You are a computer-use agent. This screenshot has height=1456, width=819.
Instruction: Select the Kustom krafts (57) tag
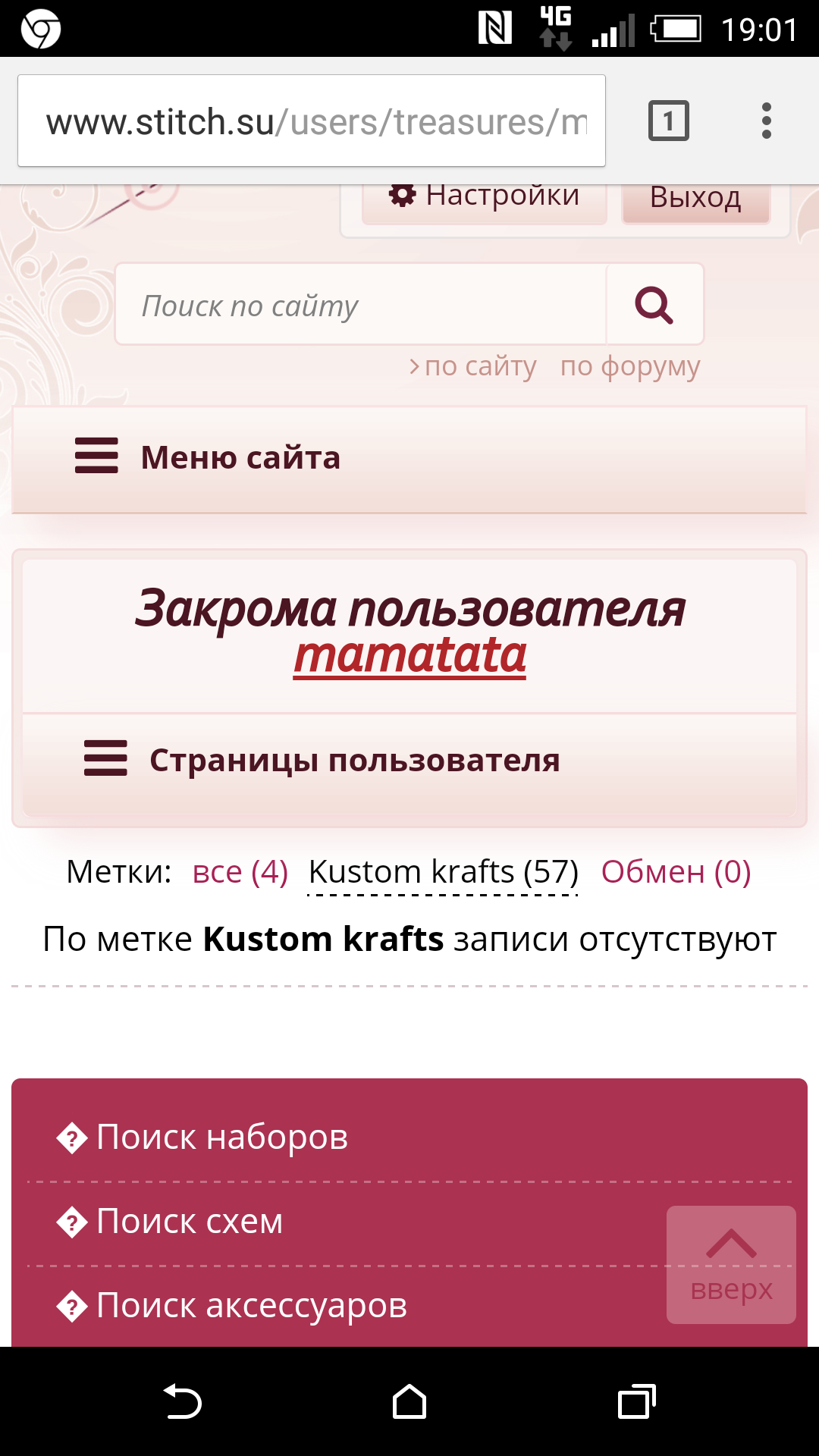point(443,872)
